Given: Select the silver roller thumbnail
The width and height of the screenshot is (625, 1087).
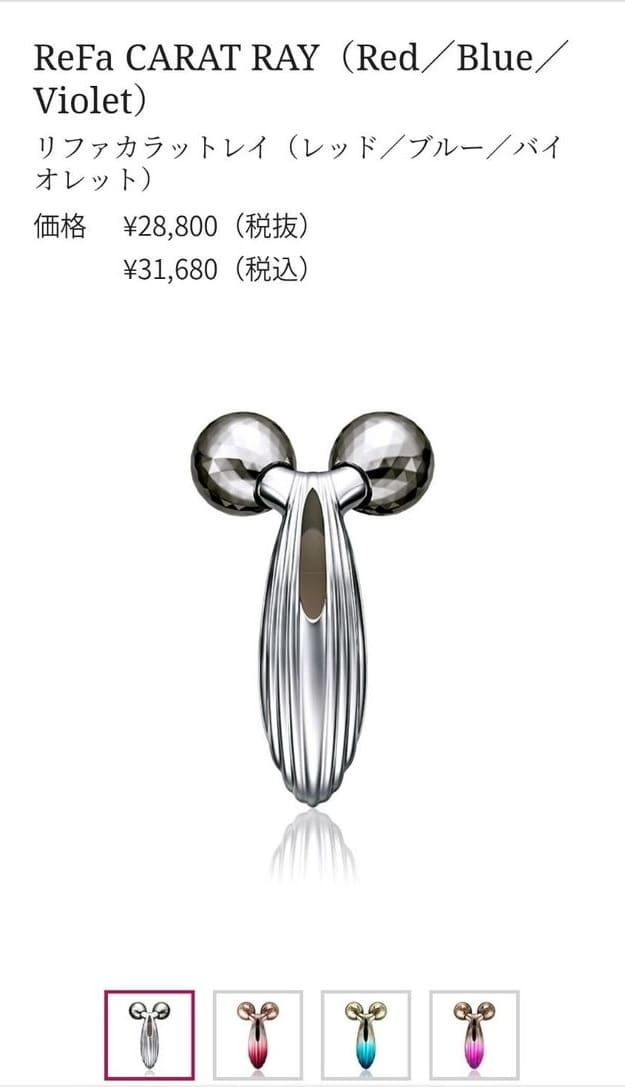Looking at the screenshot, I should pyautogui.click(x=150, y=1035).
